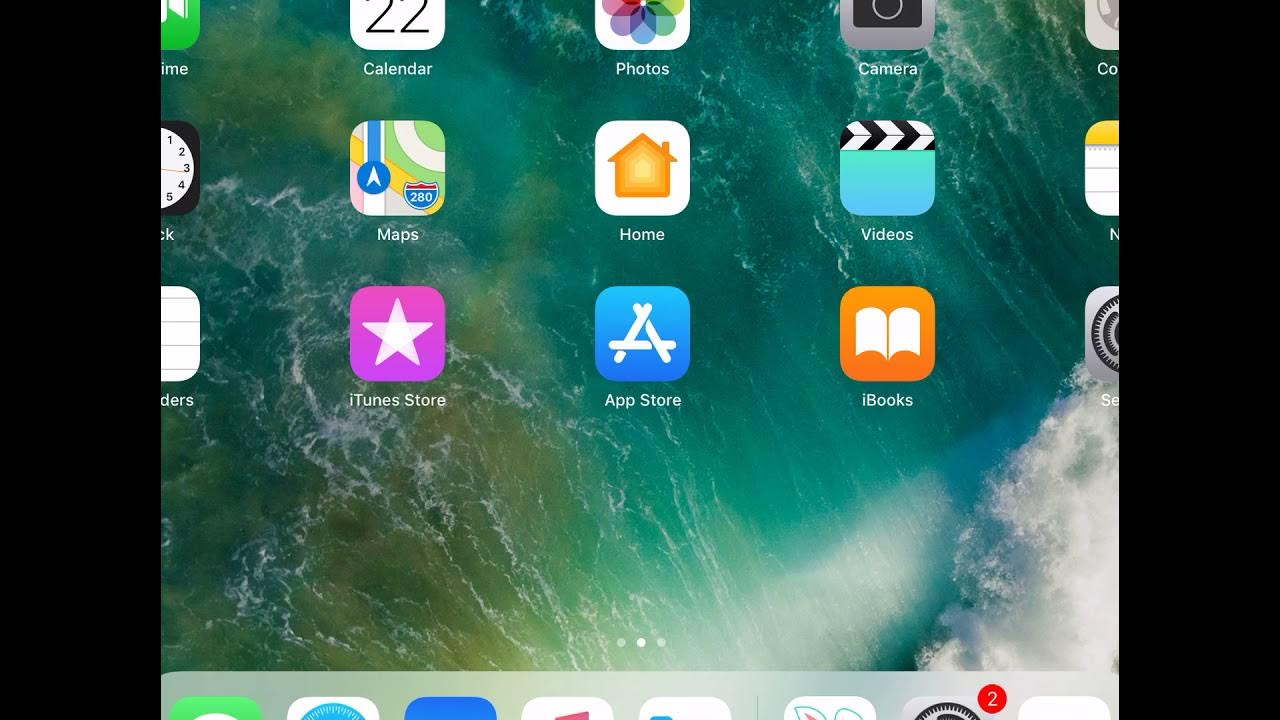The width and height of the screenshot is (1280, 720).
Task: Open the Settings gear beside iBooks
Action: tap(1102, 334)
